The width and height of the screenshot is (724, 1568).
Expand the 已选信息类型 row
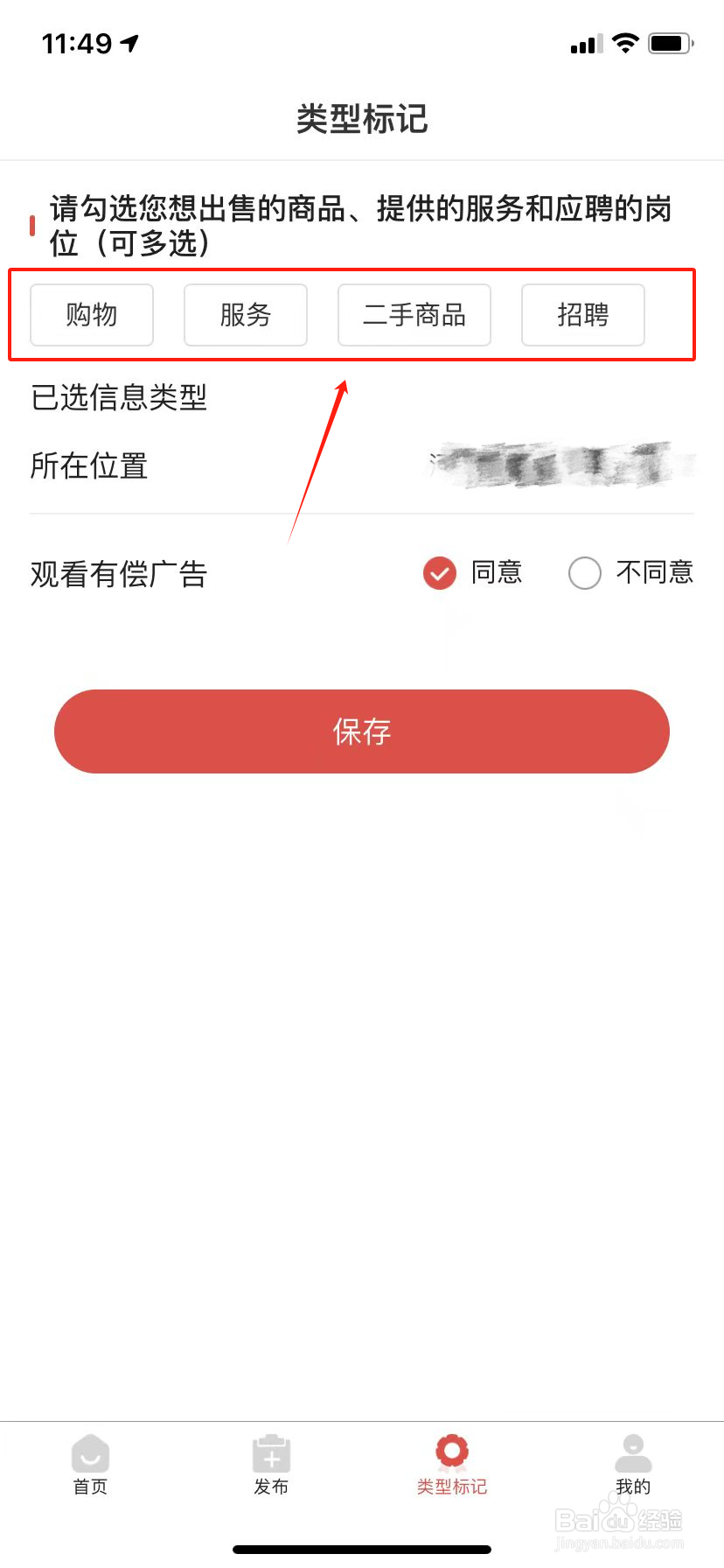[118, 398]
